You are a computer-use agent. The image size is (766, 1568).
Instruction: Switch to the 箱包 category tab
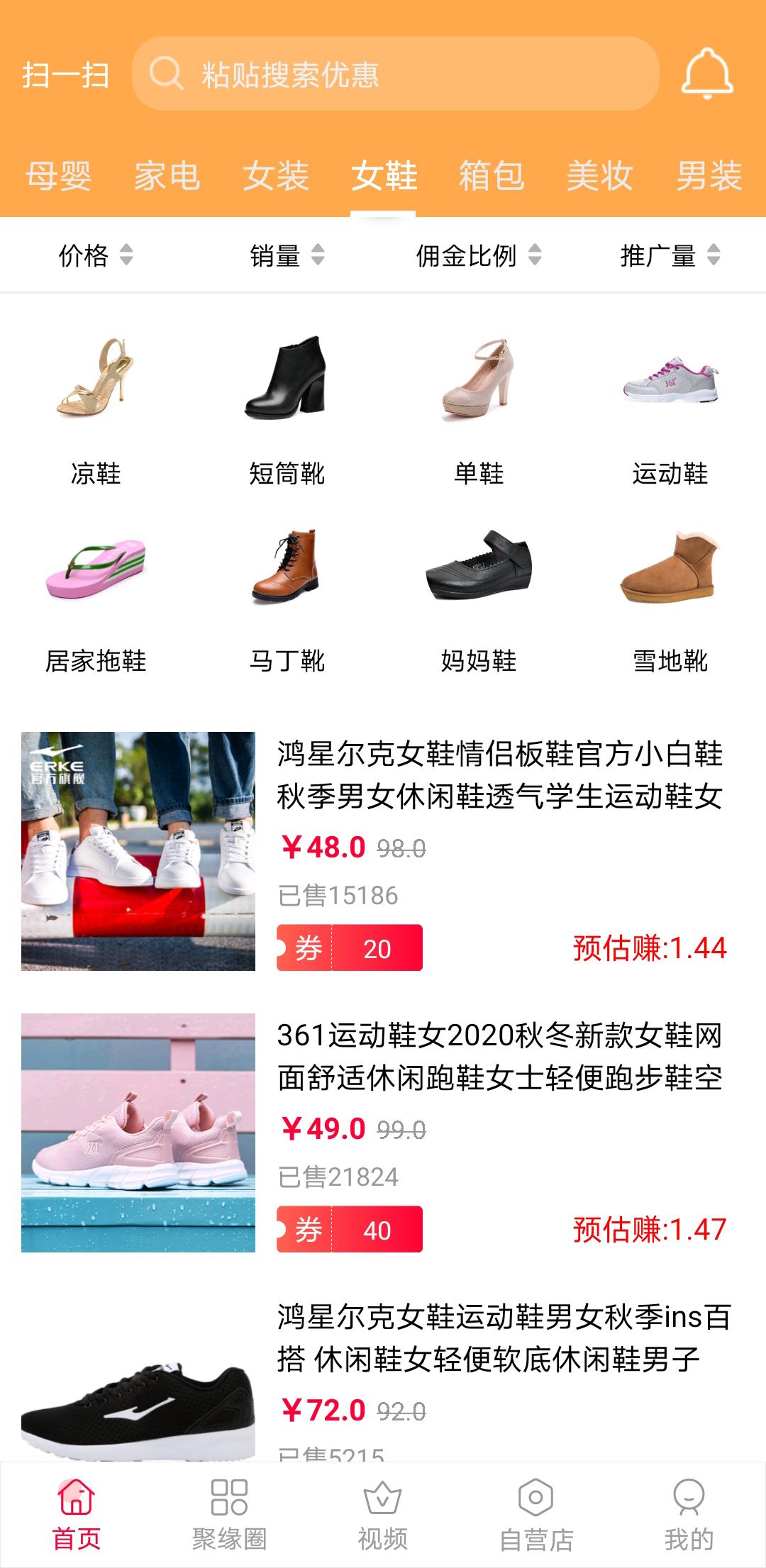coord(492,176)
